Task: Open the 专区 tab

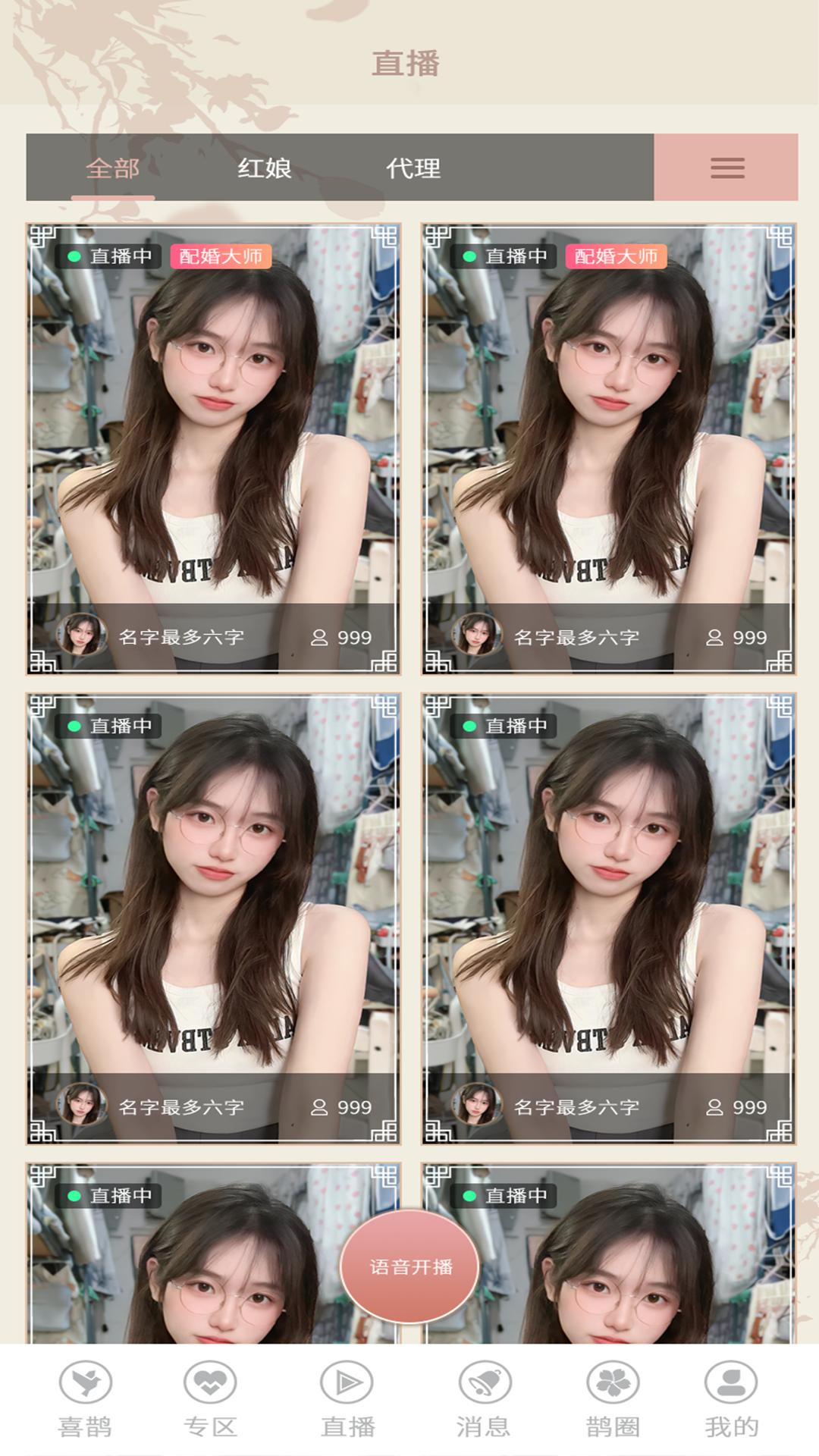Action: coord(210,1400)
